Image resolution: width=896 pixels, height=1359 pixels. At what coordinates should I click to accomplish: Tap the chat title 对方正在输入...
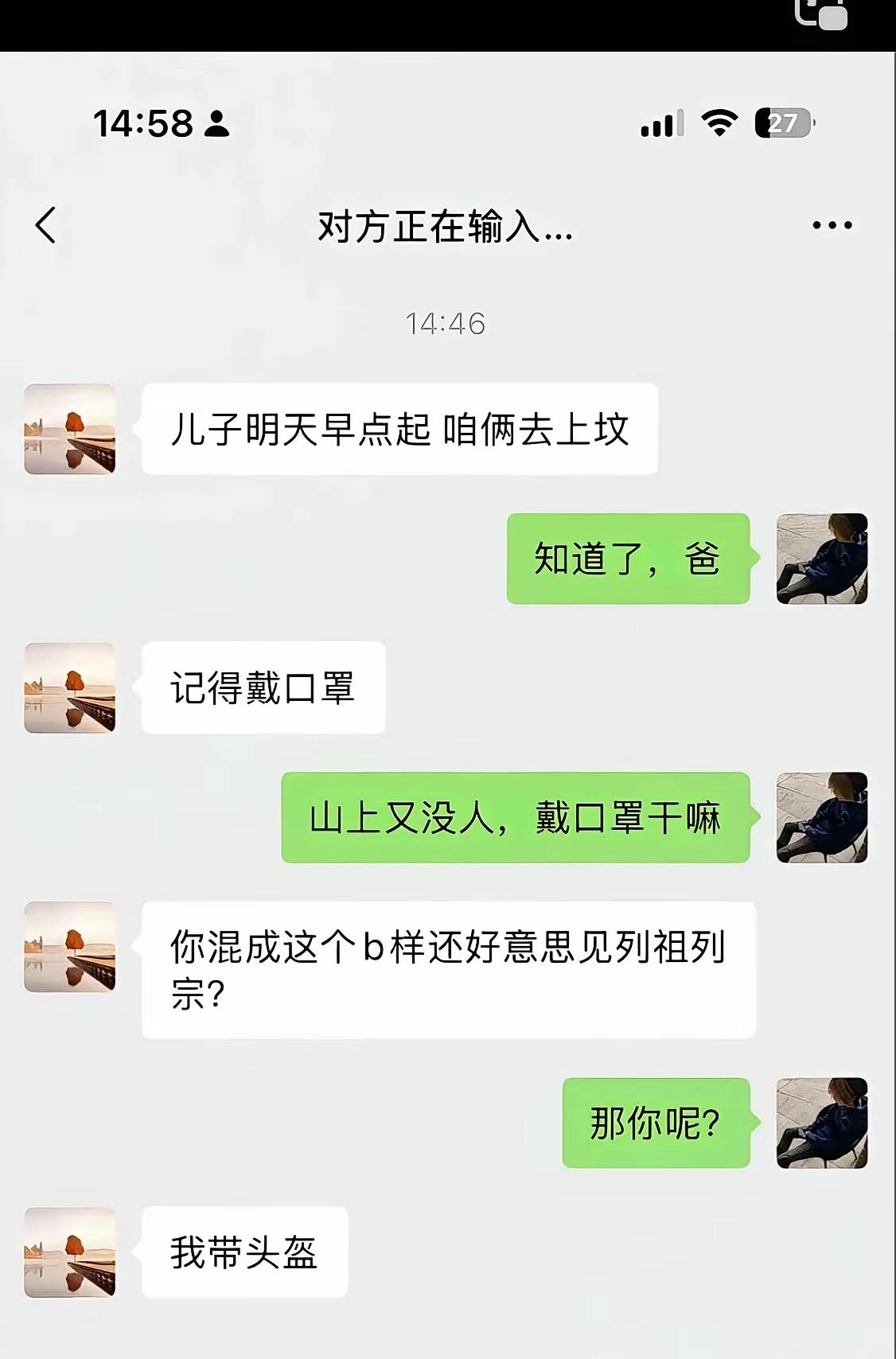446,225
